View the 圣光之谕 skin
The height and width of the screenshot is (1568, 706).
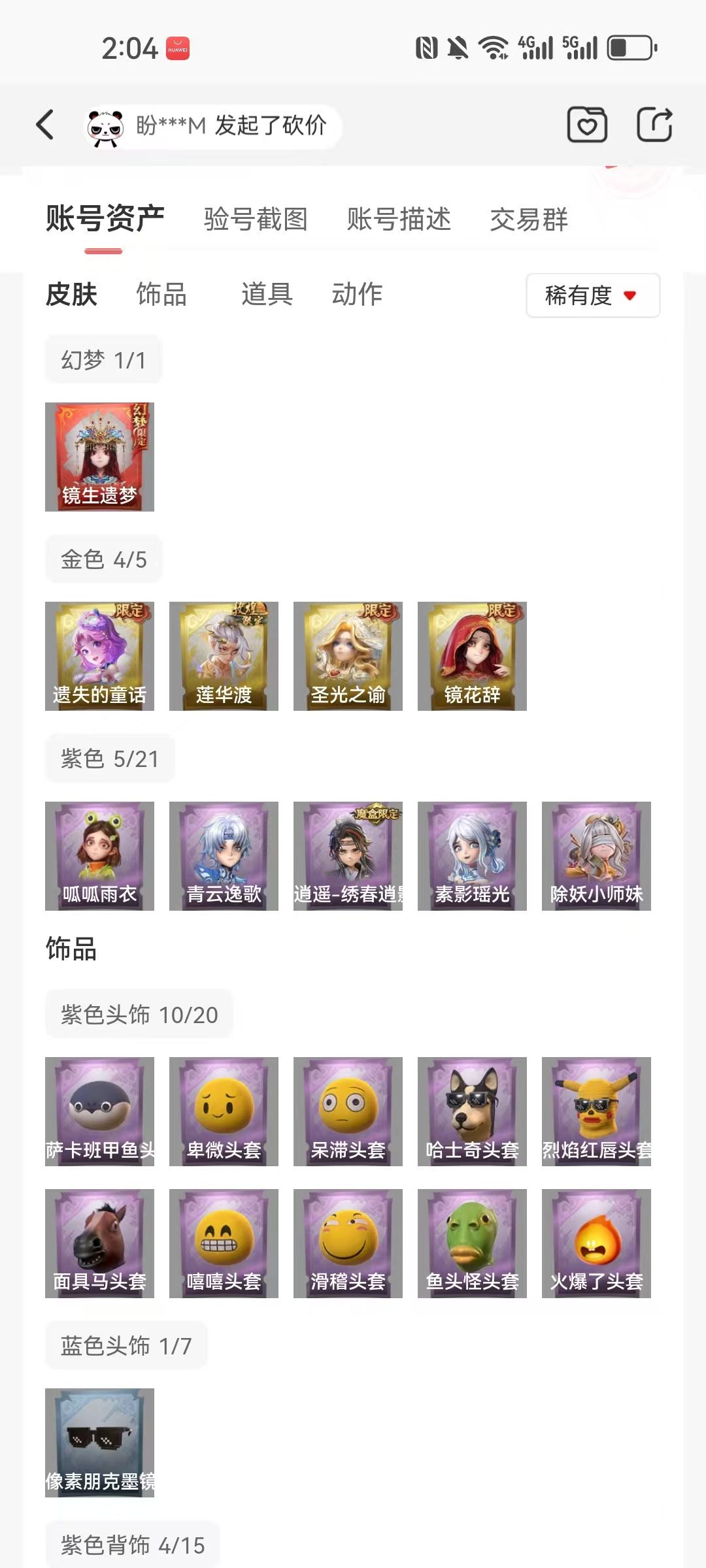(348, 656)
